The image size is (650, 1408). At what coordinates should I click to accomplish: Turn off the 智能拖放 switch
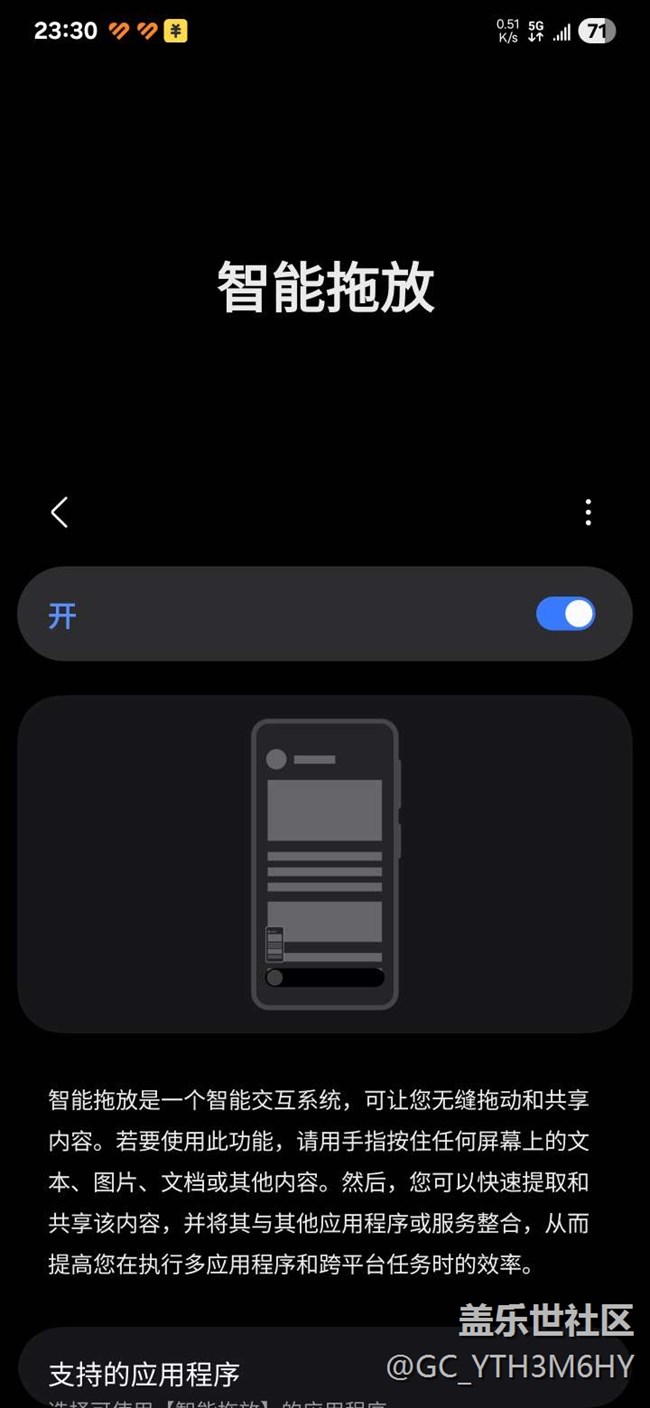click(x=565, y=614)
